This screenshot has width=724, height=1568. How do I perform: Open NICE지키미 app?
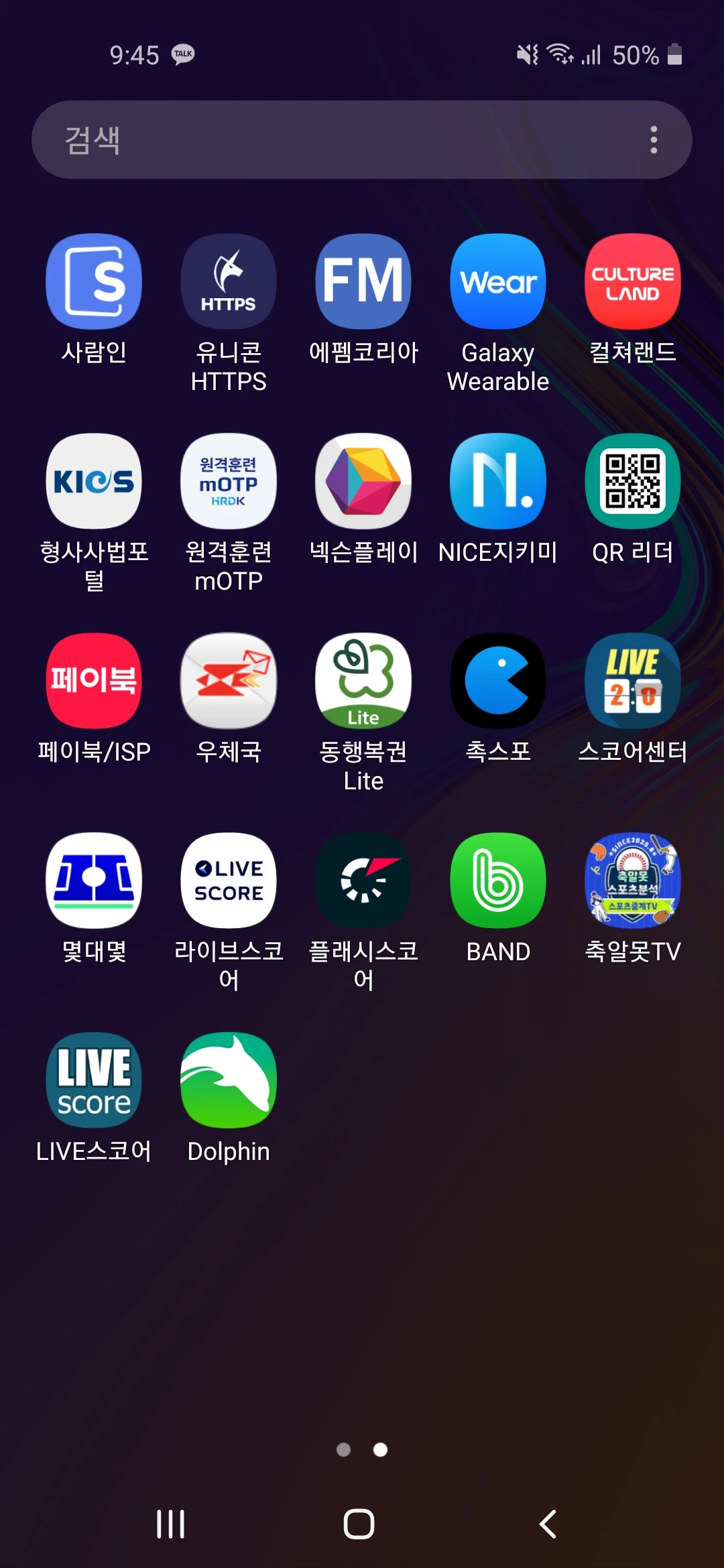pos(498,481)
